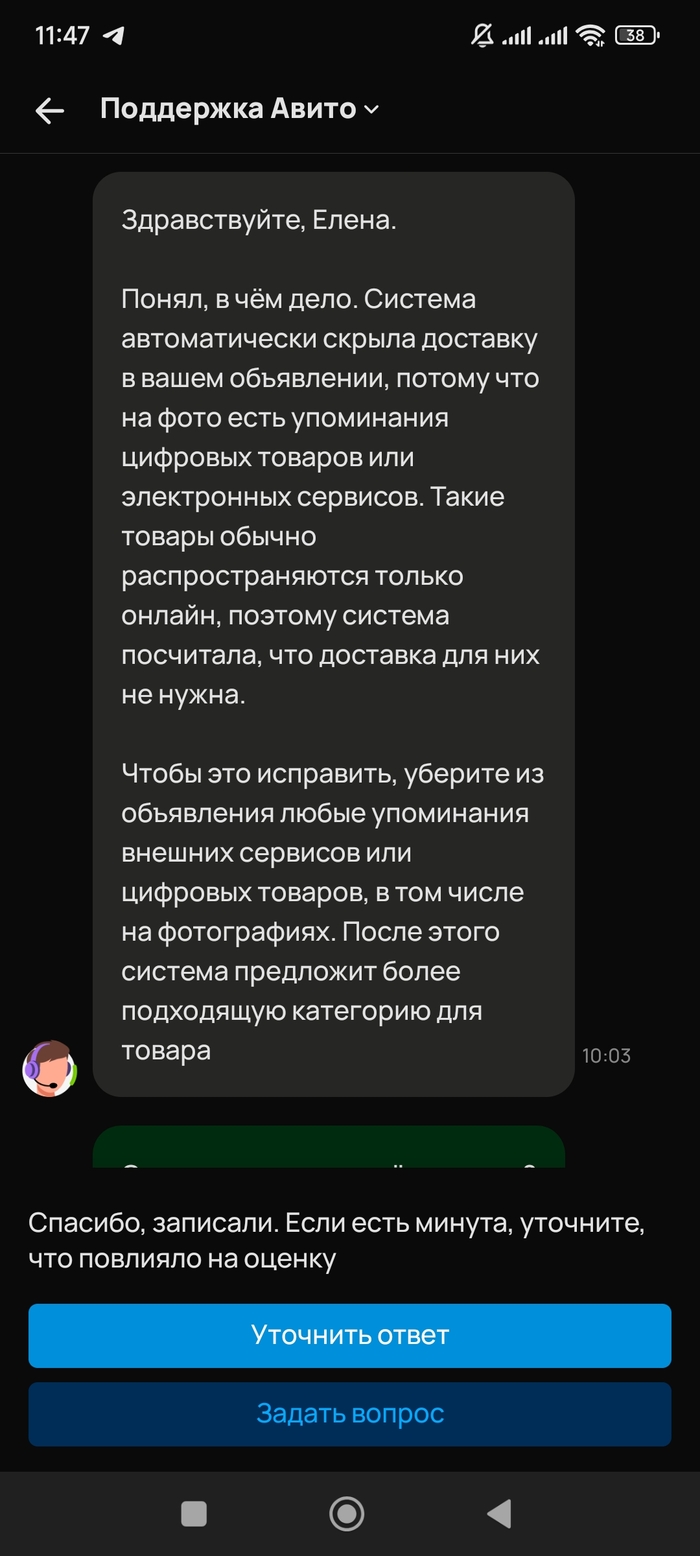Image resolution: width=700 pixels, height=1556 pixels.
Task: Tap the Уточнить ответ button
Action: 349,1335
